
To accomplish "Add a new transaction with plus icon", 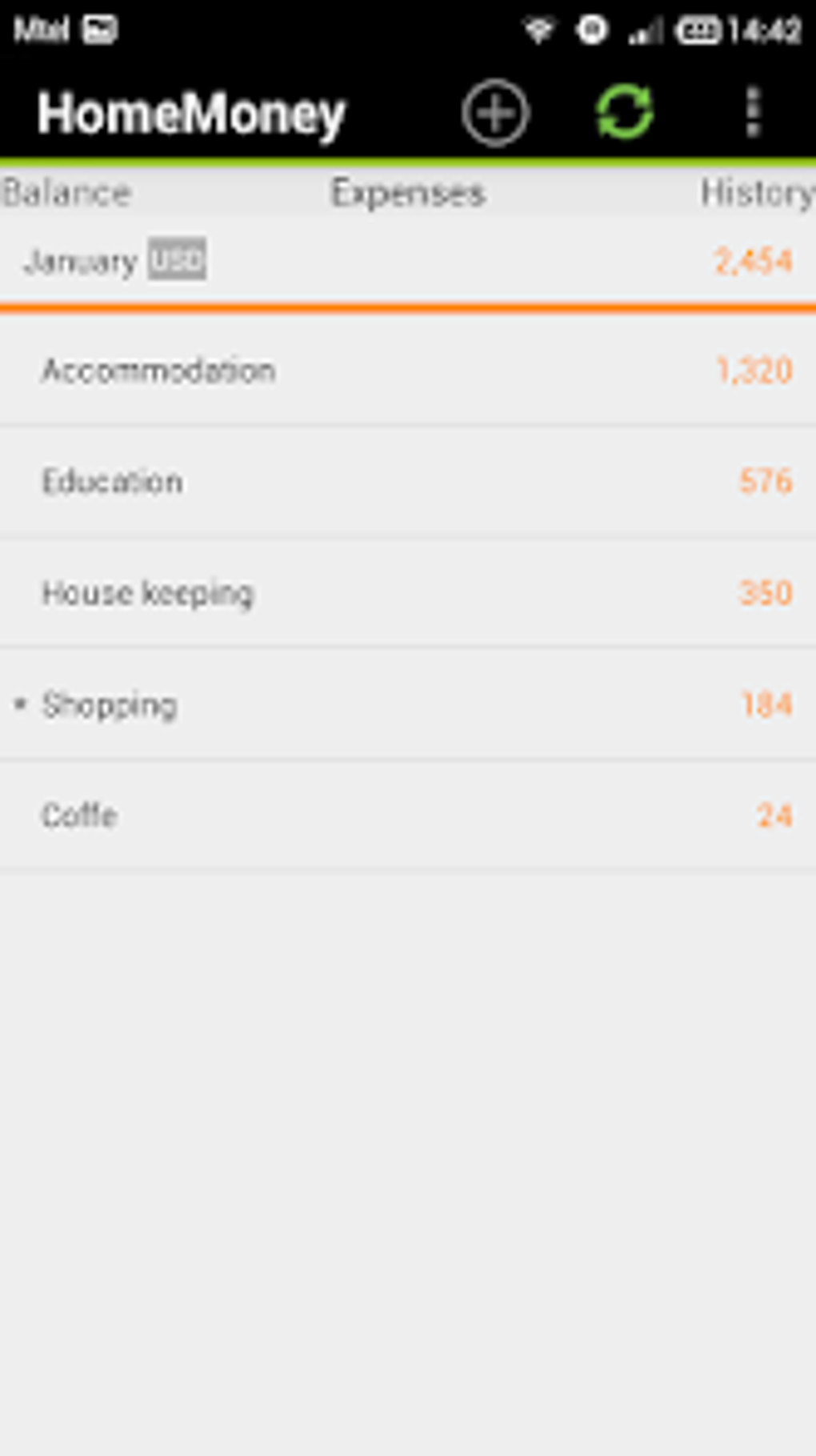I will point(495,113).
